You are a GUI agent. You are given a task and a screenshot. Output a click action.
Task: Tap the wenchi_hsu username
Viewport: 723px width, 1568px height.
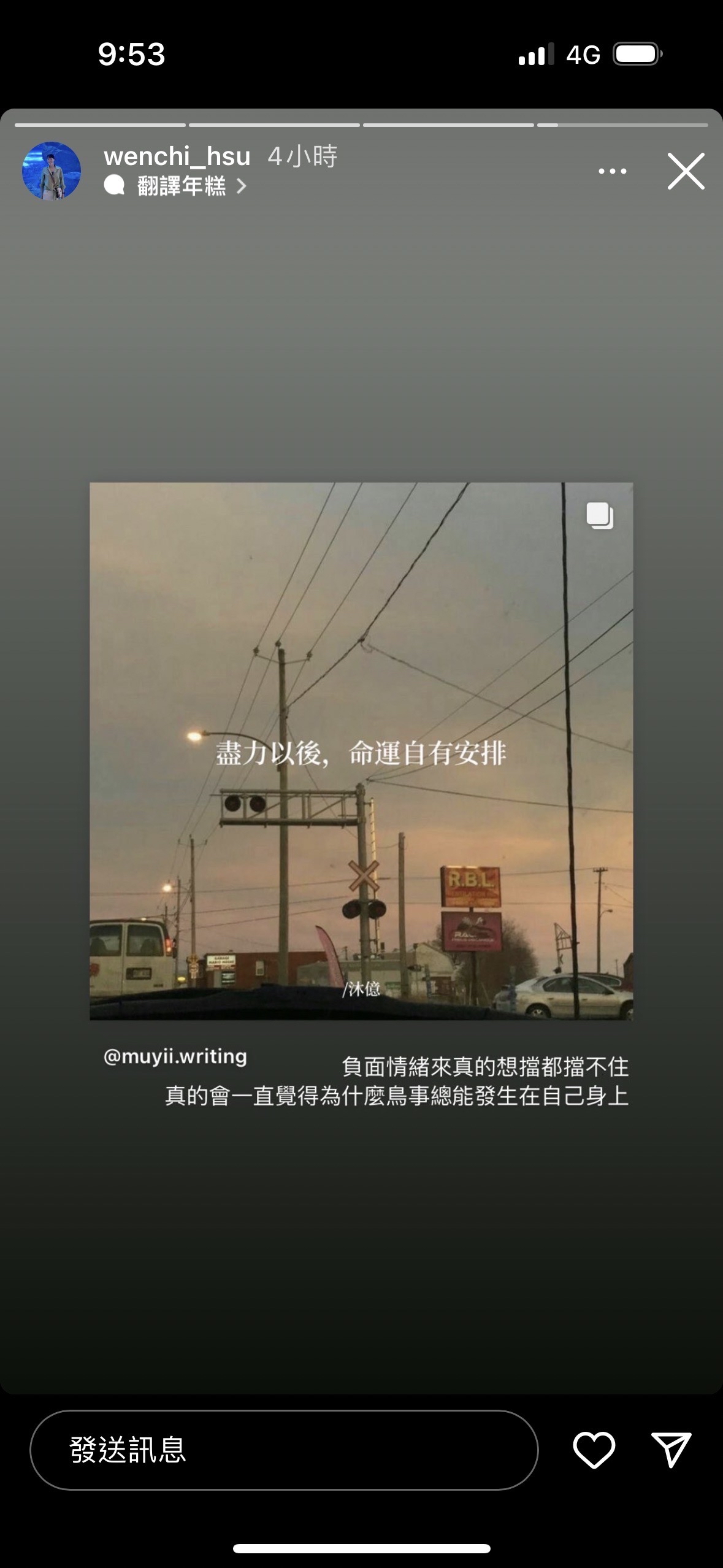177,156
